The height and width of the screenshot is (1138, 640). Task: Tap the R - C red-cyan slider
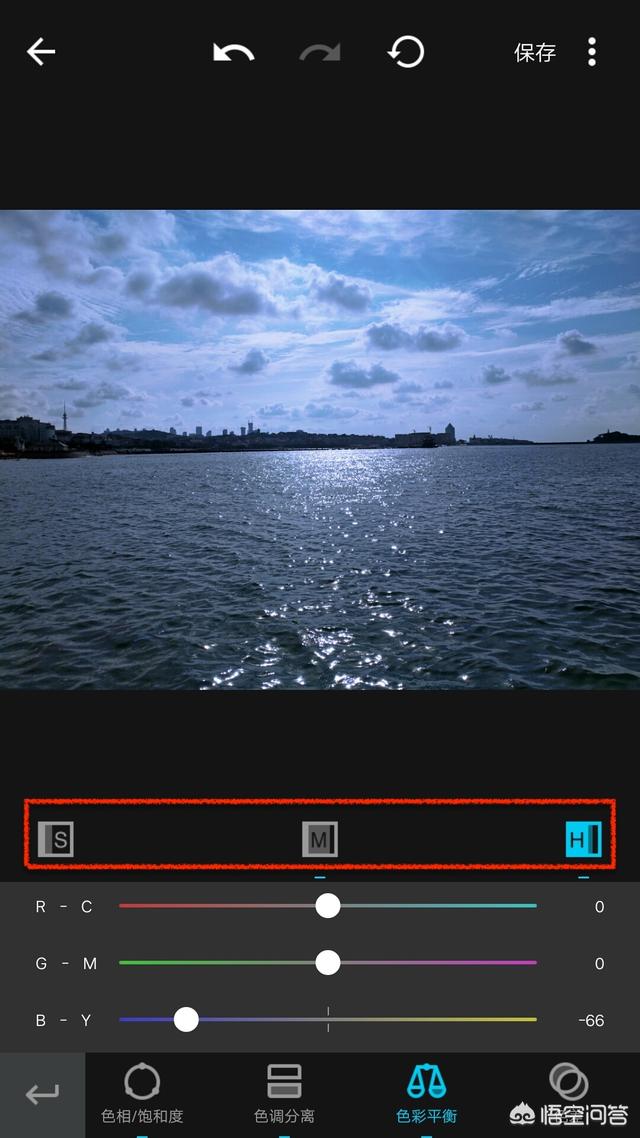327,906
